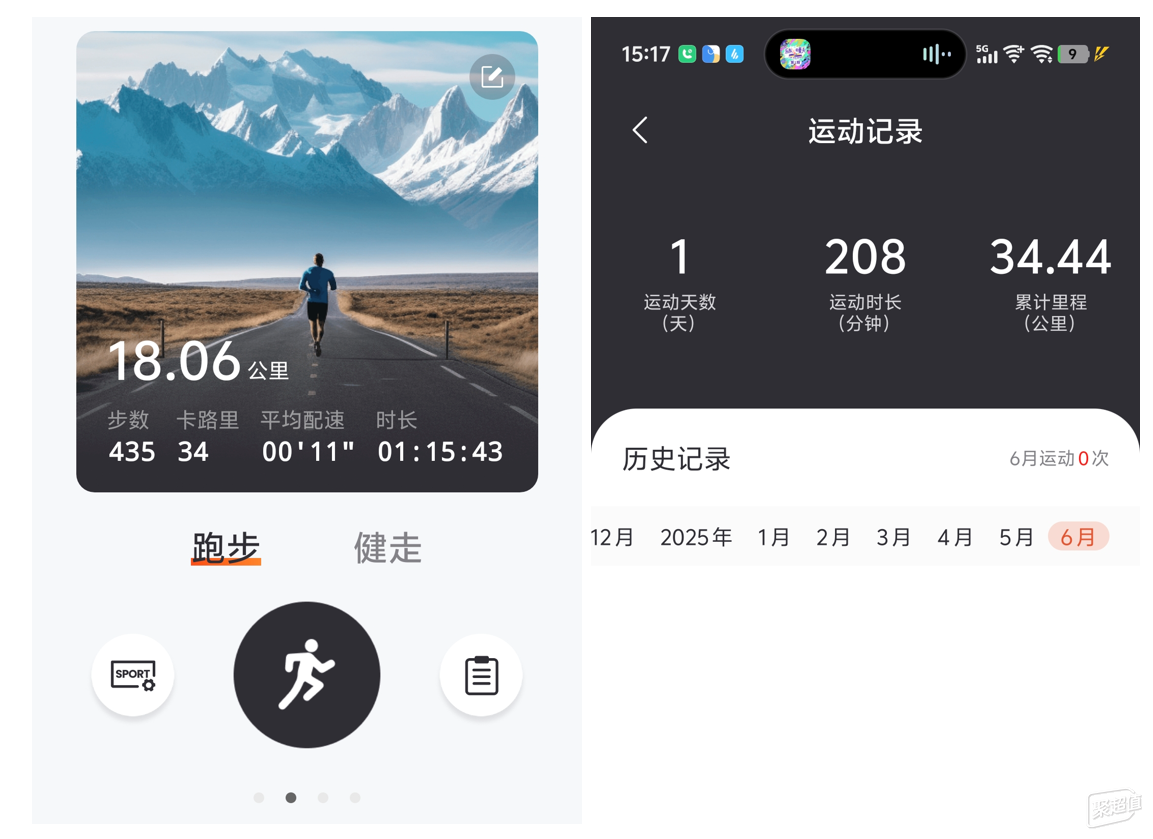Viewport: 1153px width, 839px height.
Task: Open the exercise records clipboard icon
Action: tap(481, 675)
